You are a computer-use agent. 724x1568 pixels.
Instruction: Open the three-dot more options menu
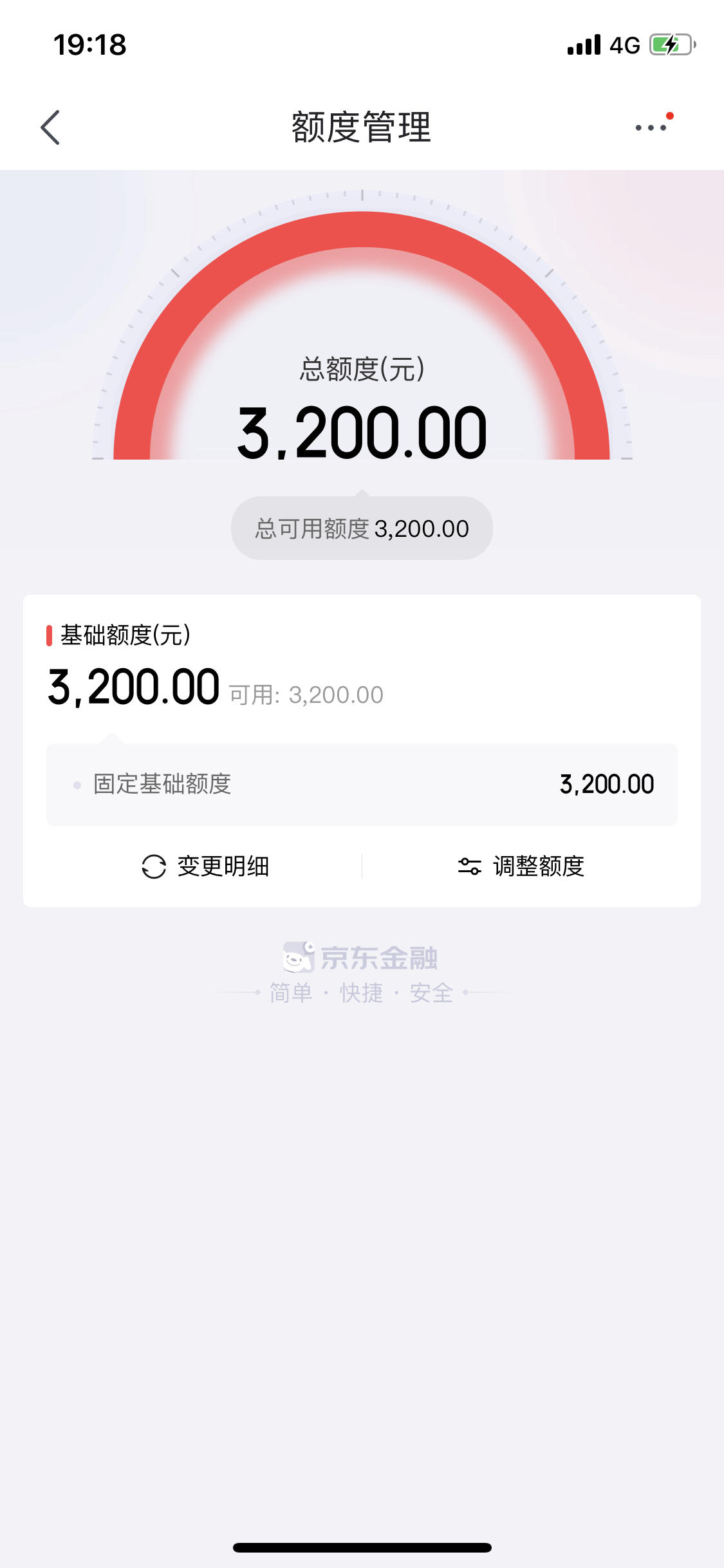coord(653,126)
